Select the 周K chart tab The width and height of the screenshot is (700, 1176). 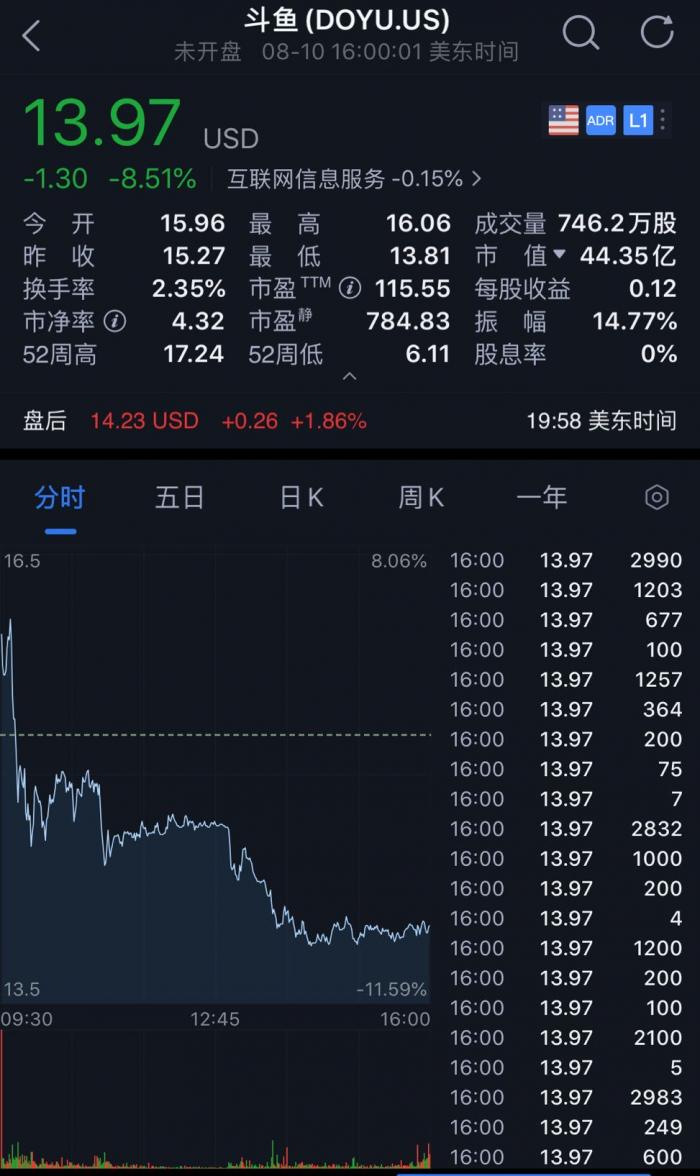421,497
